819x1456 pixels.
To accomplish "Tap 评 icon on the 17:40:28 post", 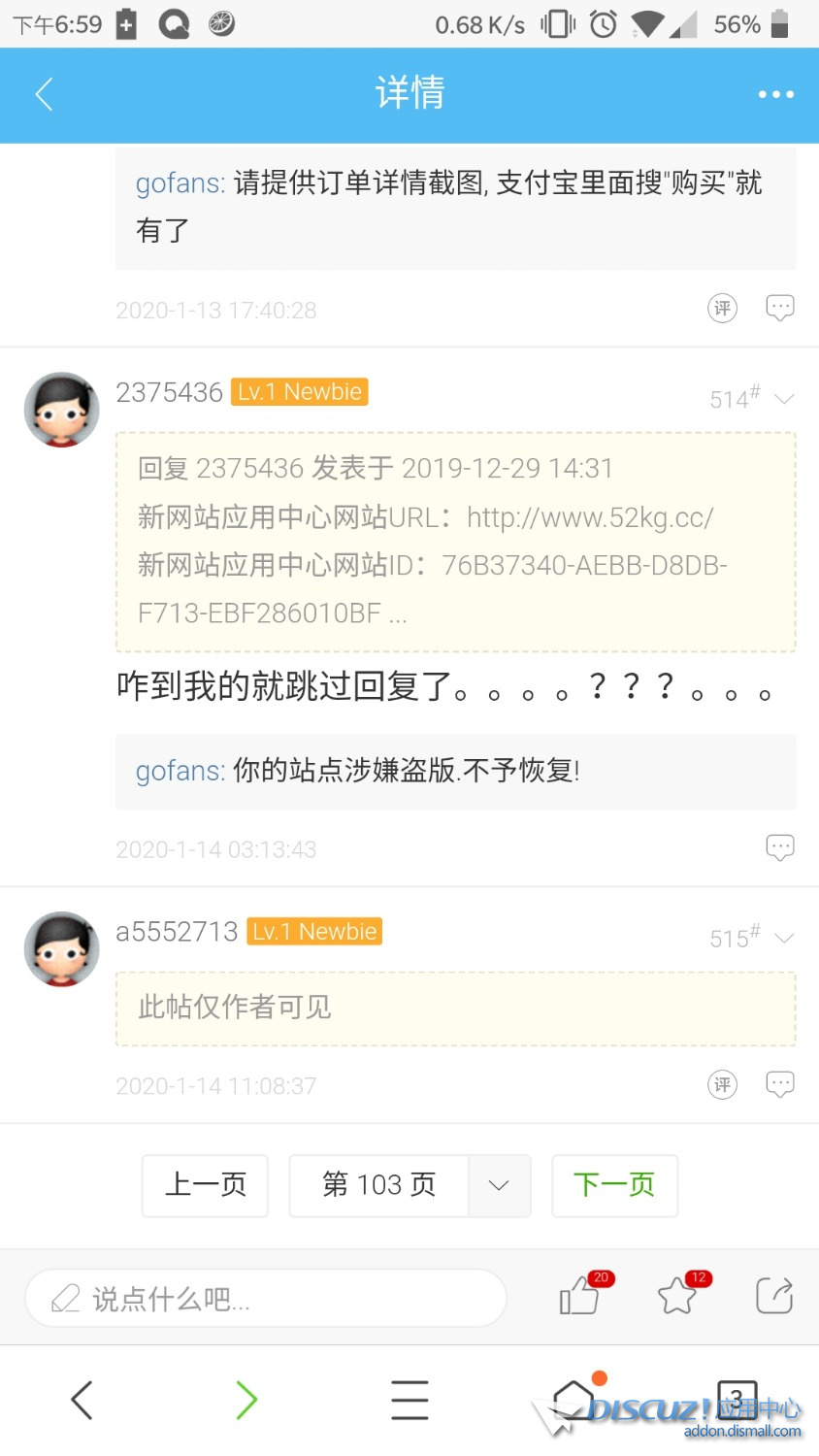I will coord(722,309).
